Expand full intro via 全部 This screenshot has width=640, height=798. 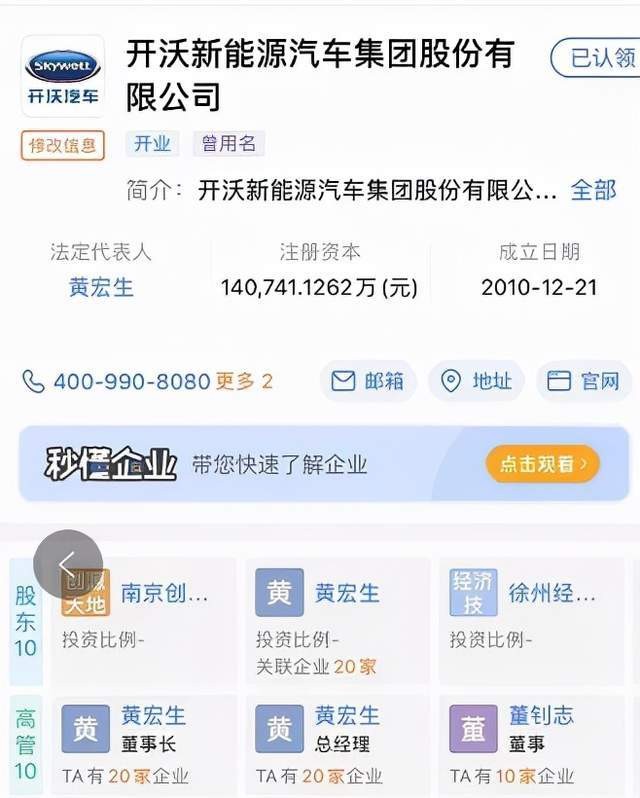click(x=593, y=190)
